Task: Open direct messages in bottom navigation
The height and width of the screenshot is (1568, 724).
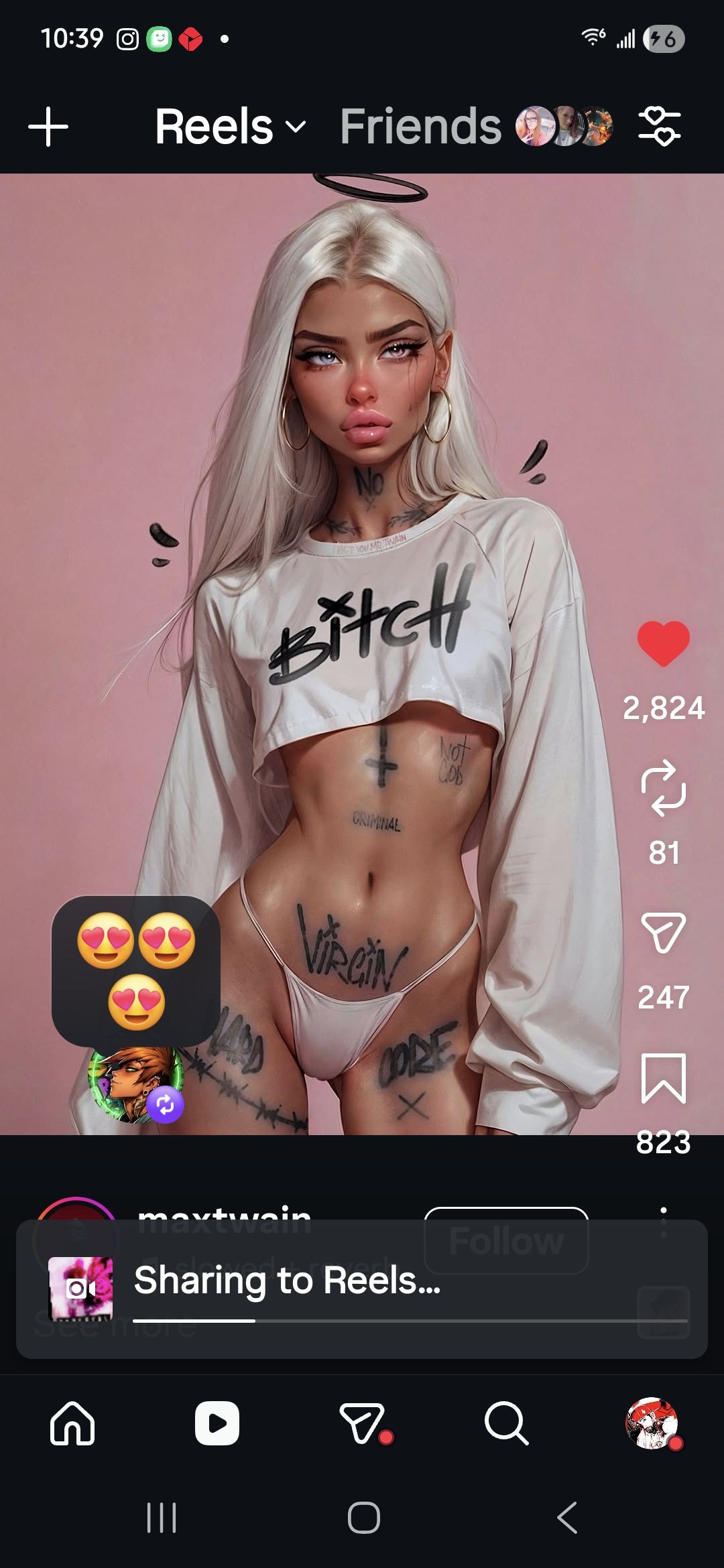Action: (x=363, y=1423)
